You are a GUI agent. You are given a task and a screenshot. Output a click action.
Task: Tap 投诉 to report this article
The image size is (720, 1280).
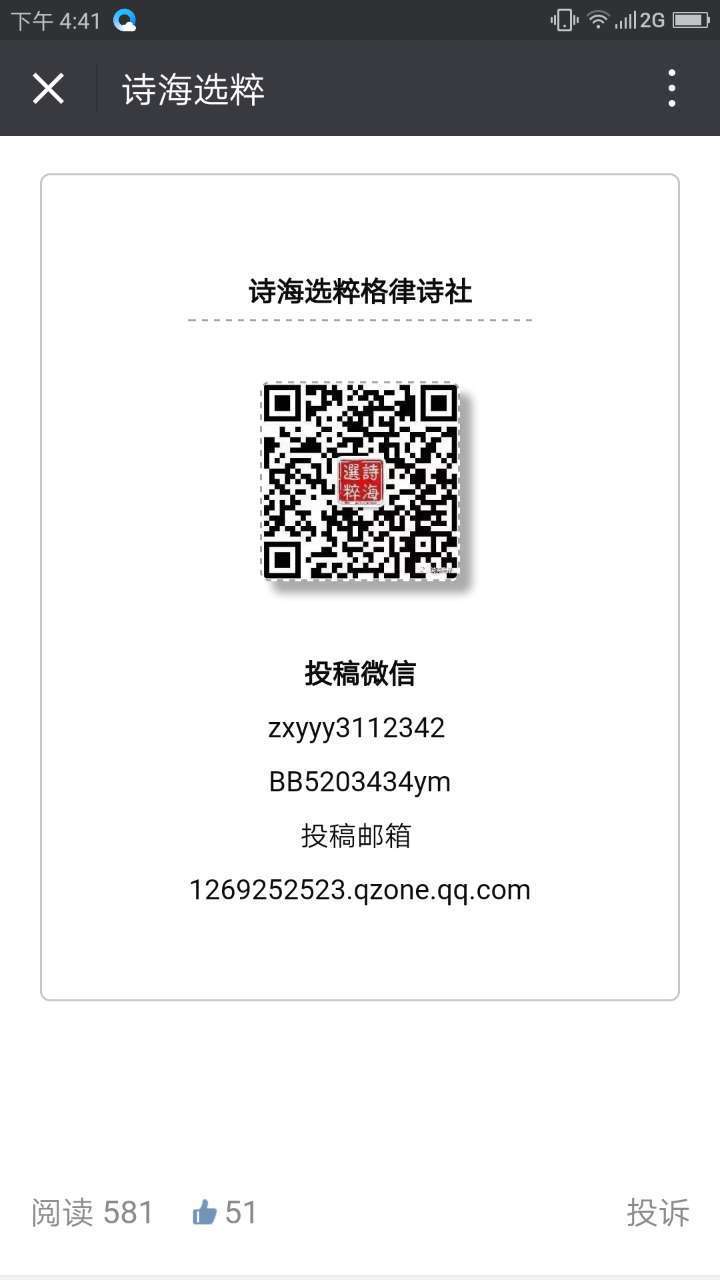coord(657,1212)
